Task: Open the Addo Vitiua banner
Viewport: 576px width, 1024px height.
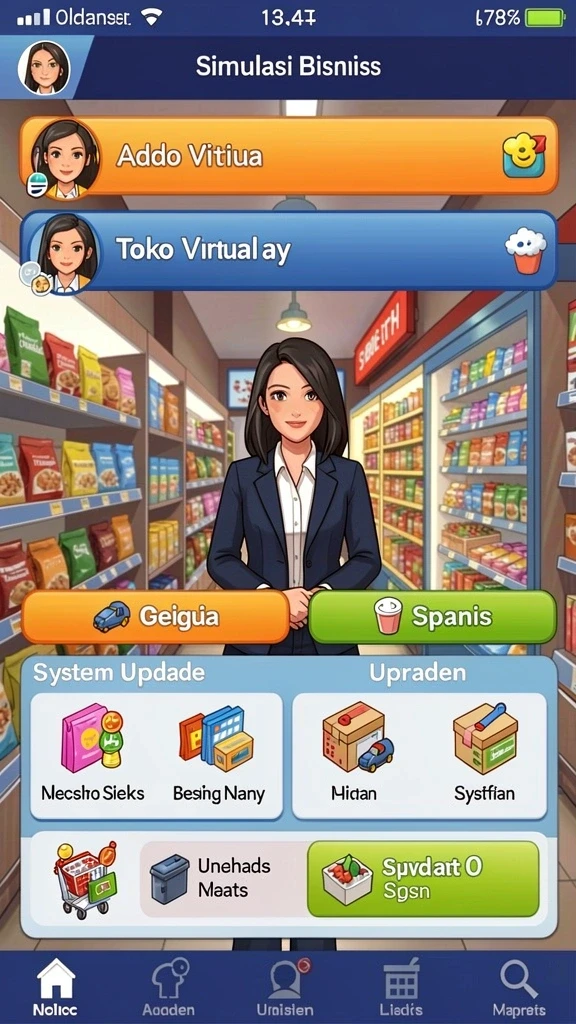Action: pyautogui.click(x=289, y=157)
